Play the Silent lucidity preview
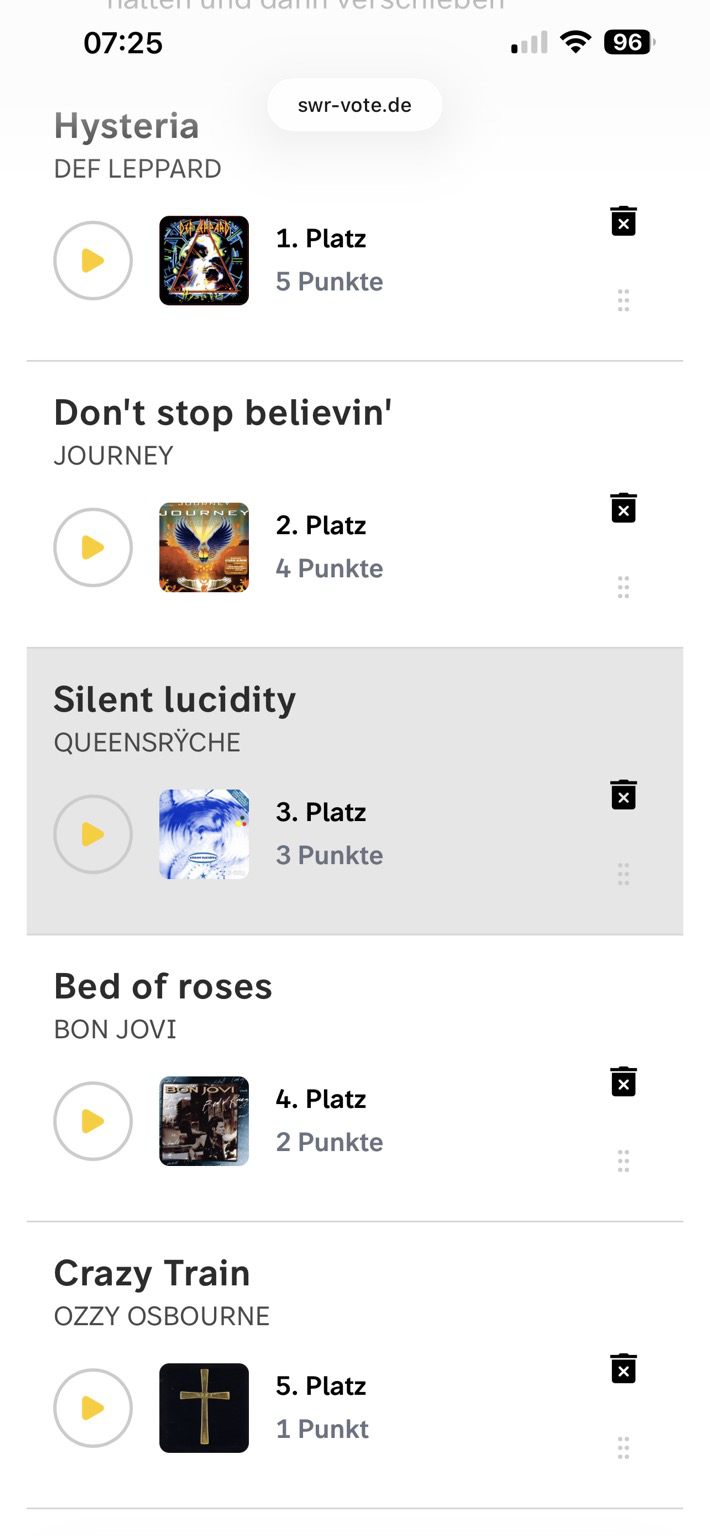Viewport: 710px width, 1536px height. click(93, 835)
